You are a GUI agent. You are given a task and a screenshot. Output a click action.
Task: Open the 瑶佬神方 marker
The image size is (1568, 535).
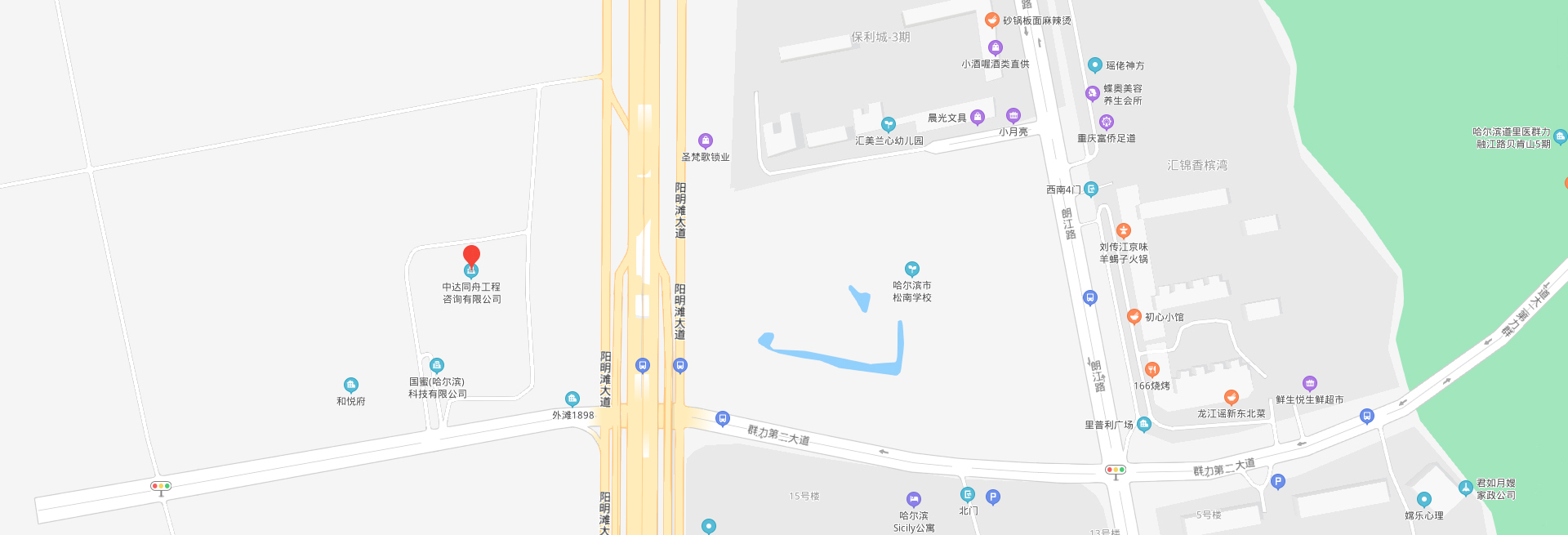coord(1095,65)
